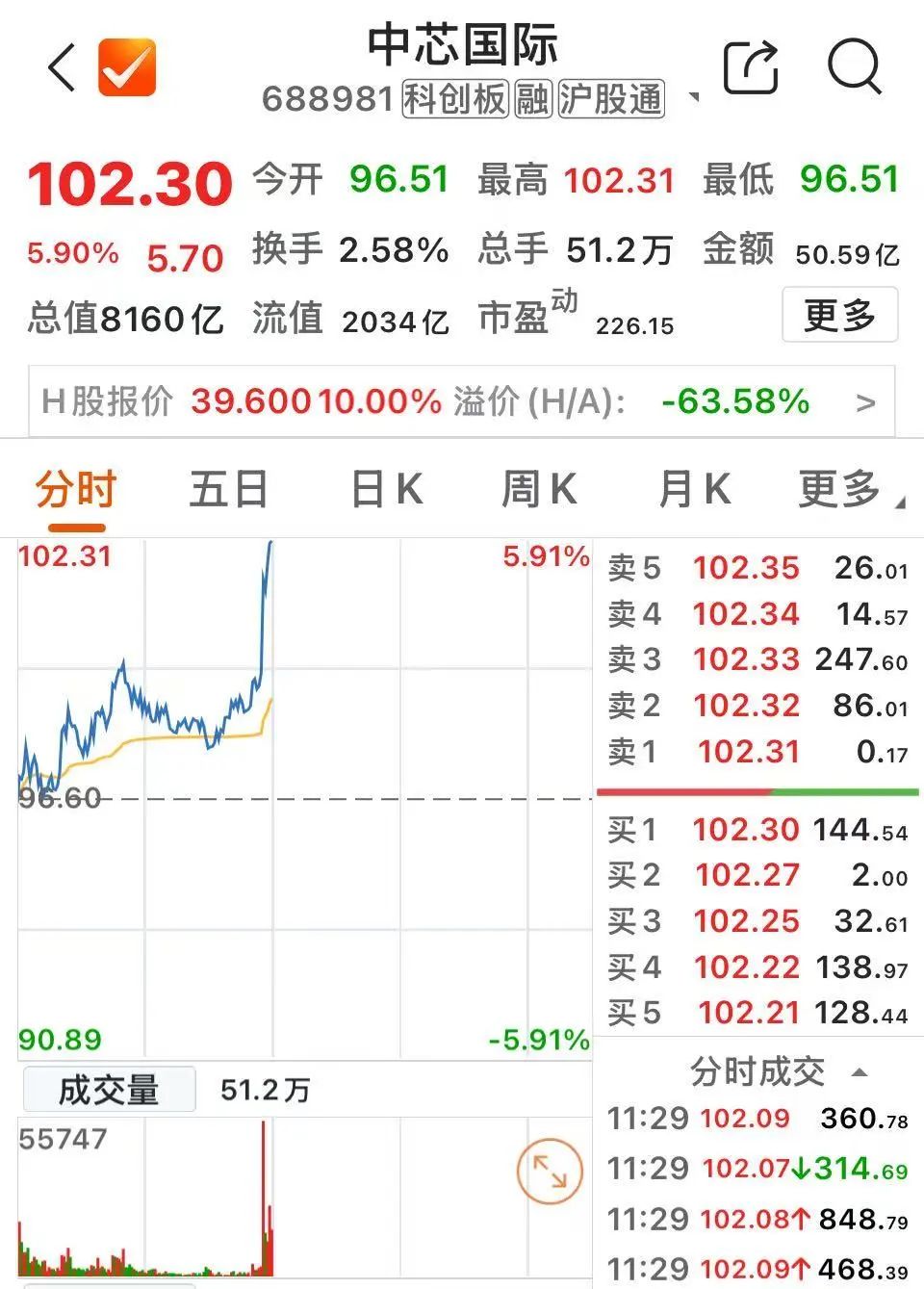
Task: Select the 日K chart tab
Action: pyautogui.click(x=386, y=490)
